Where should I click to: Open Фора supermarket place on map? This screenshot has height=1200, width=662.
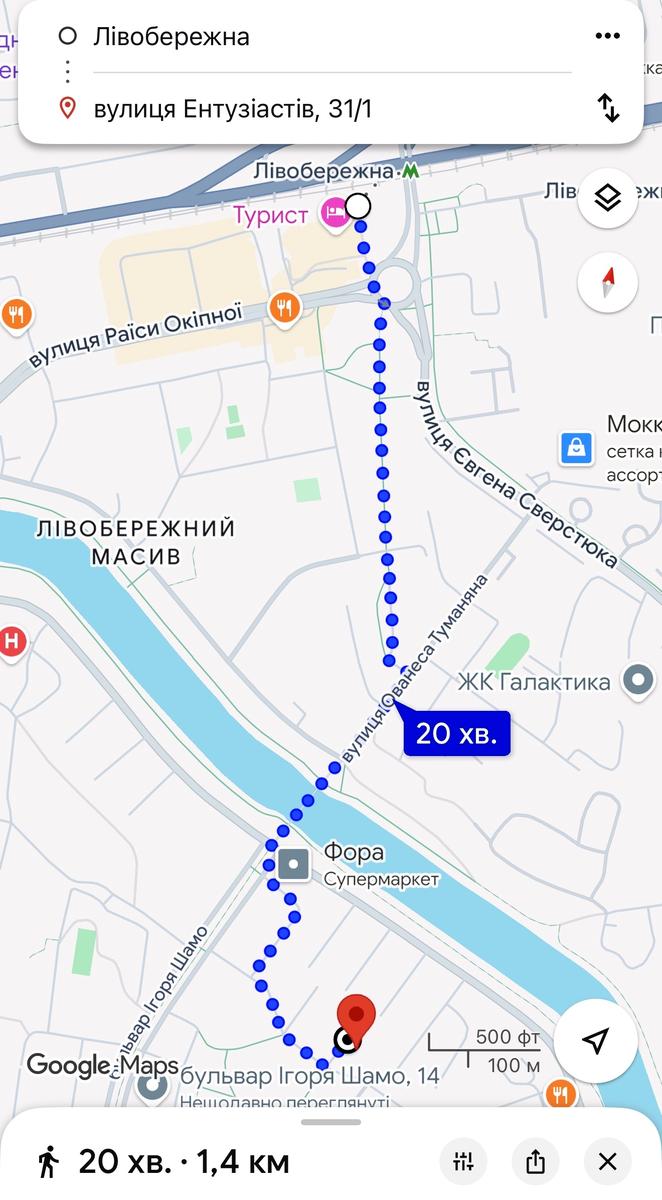point(294,864)
